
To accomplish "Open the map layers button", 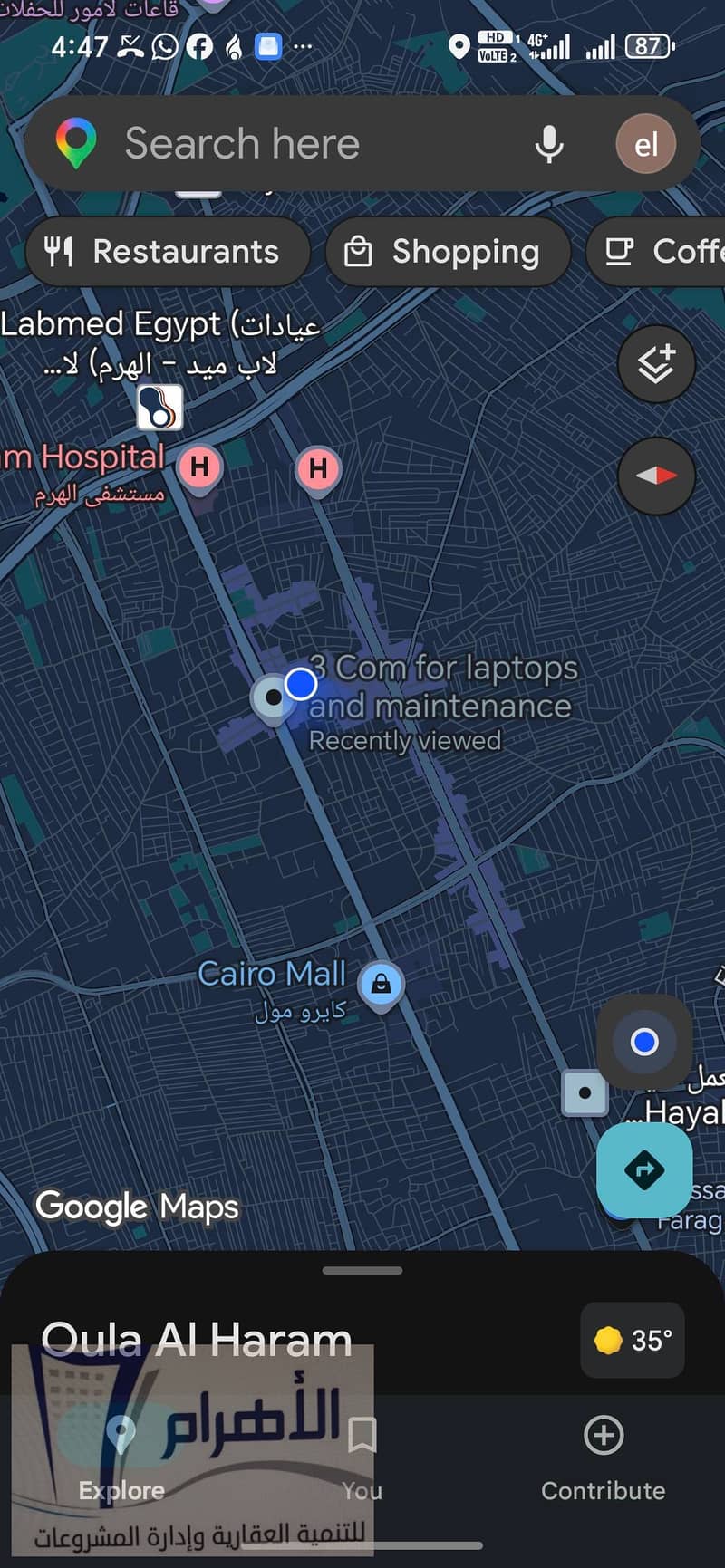I will [656, 364].
